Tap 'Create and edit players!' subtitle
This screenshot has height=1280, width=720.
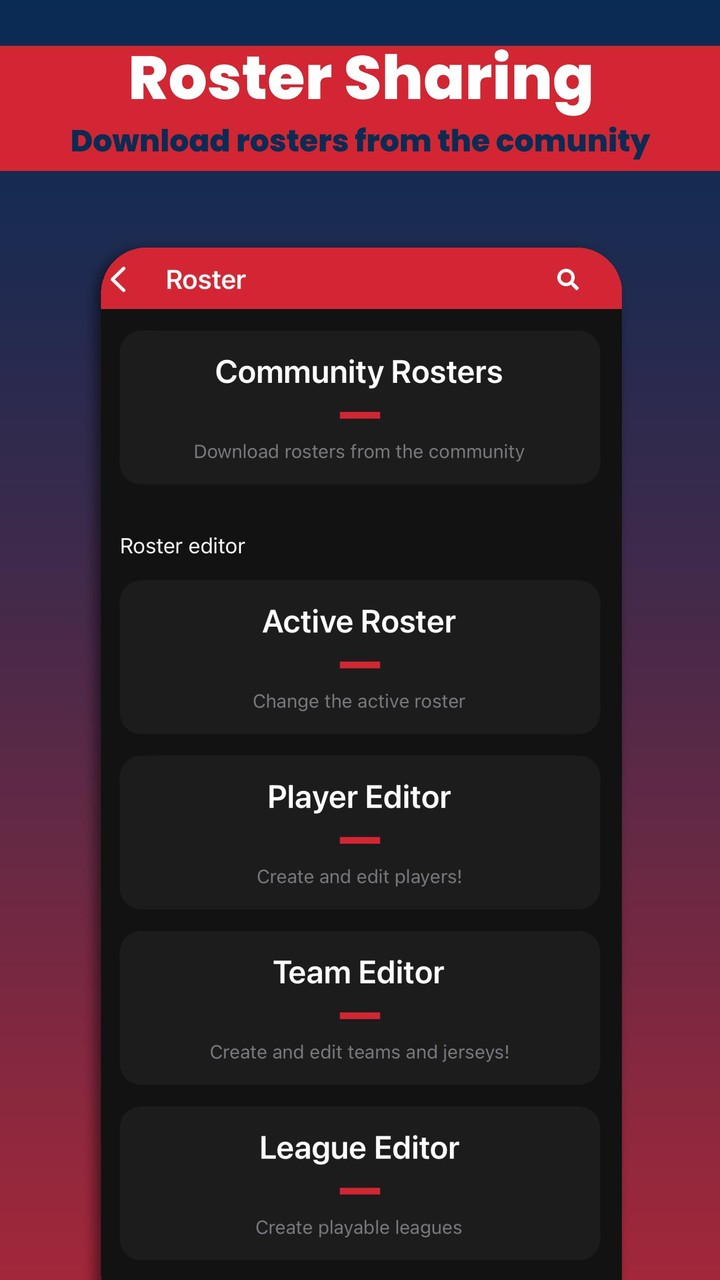click(359, 876)
